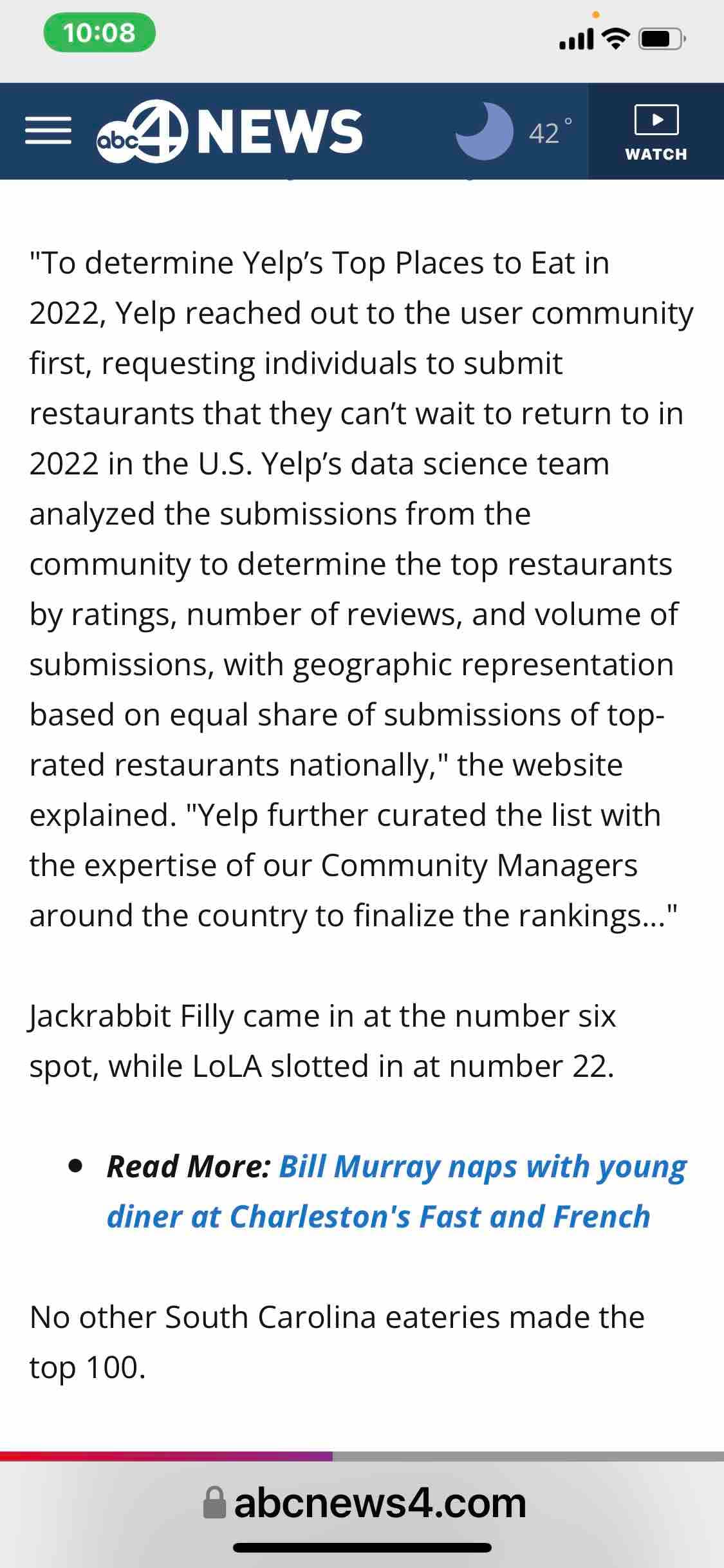Read the Bill Murray naps article link

(396, 1191)
